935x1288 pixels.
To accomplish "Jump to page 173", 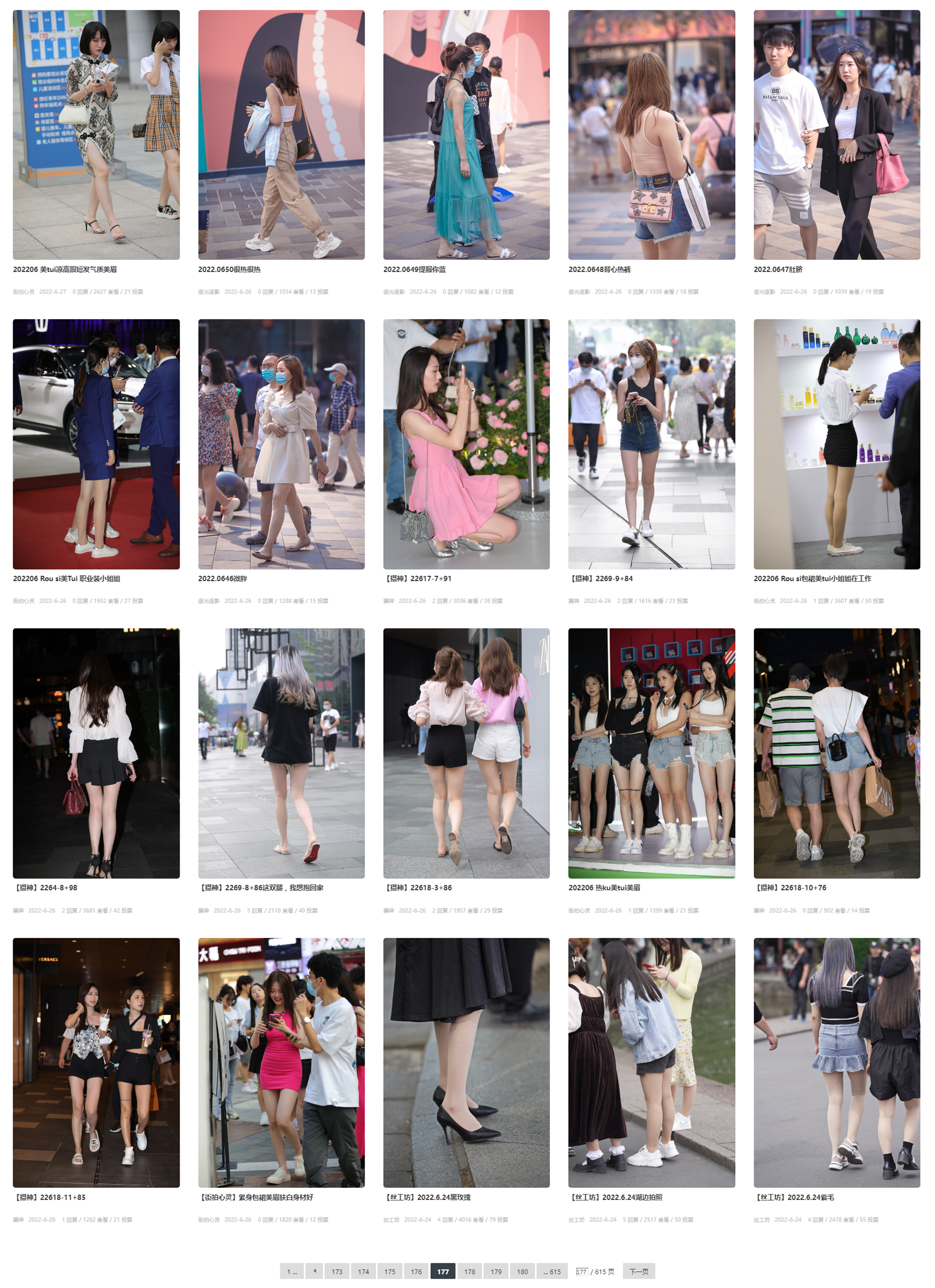I will (337, 1271).
